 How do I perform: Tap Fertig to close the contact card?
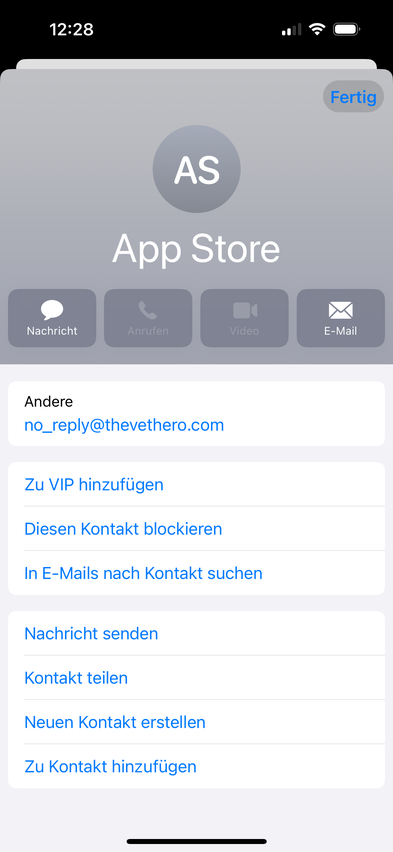click(353, 97)
